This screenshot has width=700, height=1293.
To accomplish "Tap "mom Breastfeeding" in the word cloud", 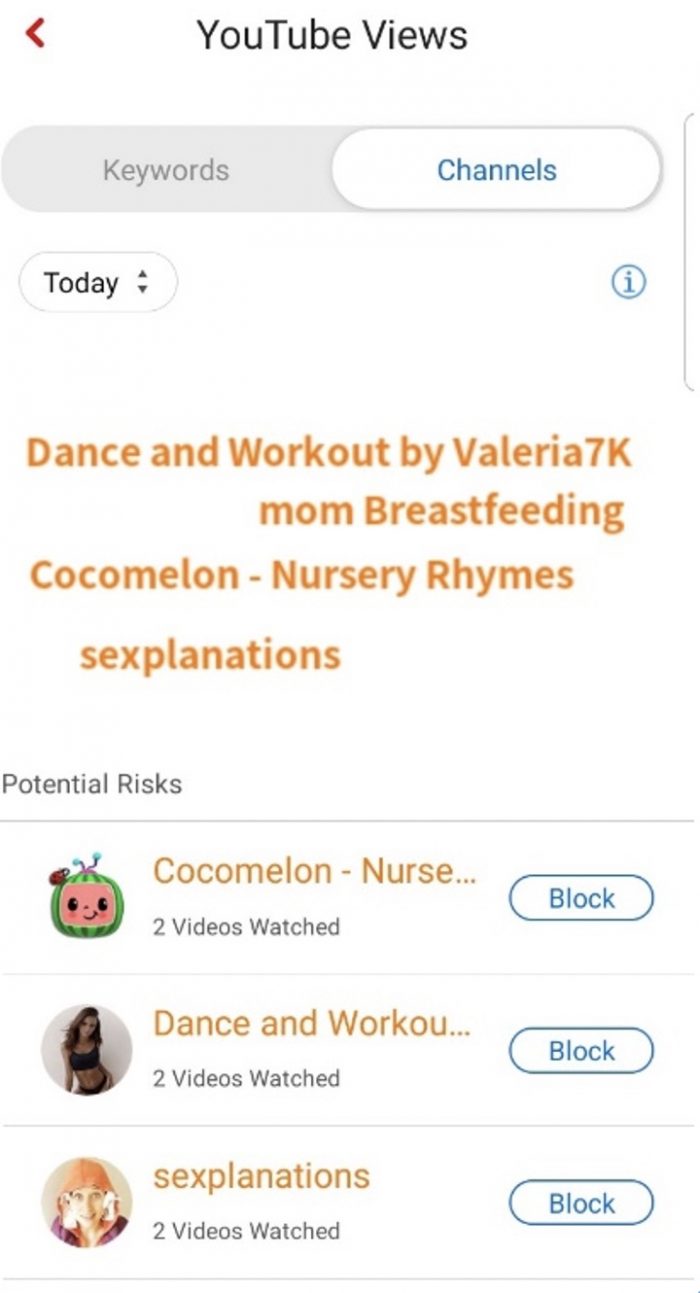I will click(441, 511).
